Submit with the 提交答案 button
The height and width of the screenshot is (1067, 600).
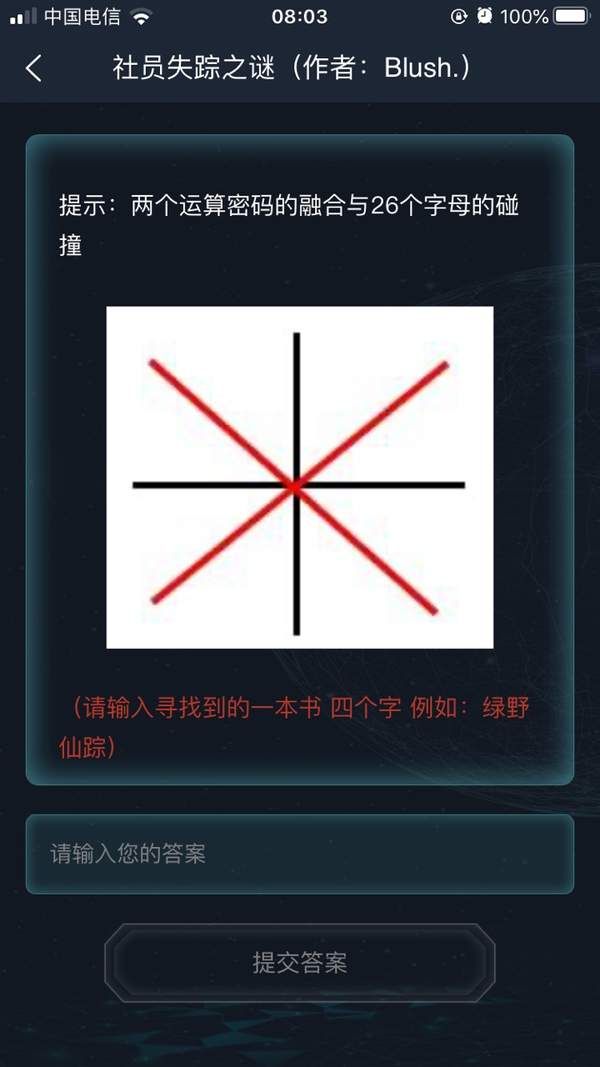(300, 963)
